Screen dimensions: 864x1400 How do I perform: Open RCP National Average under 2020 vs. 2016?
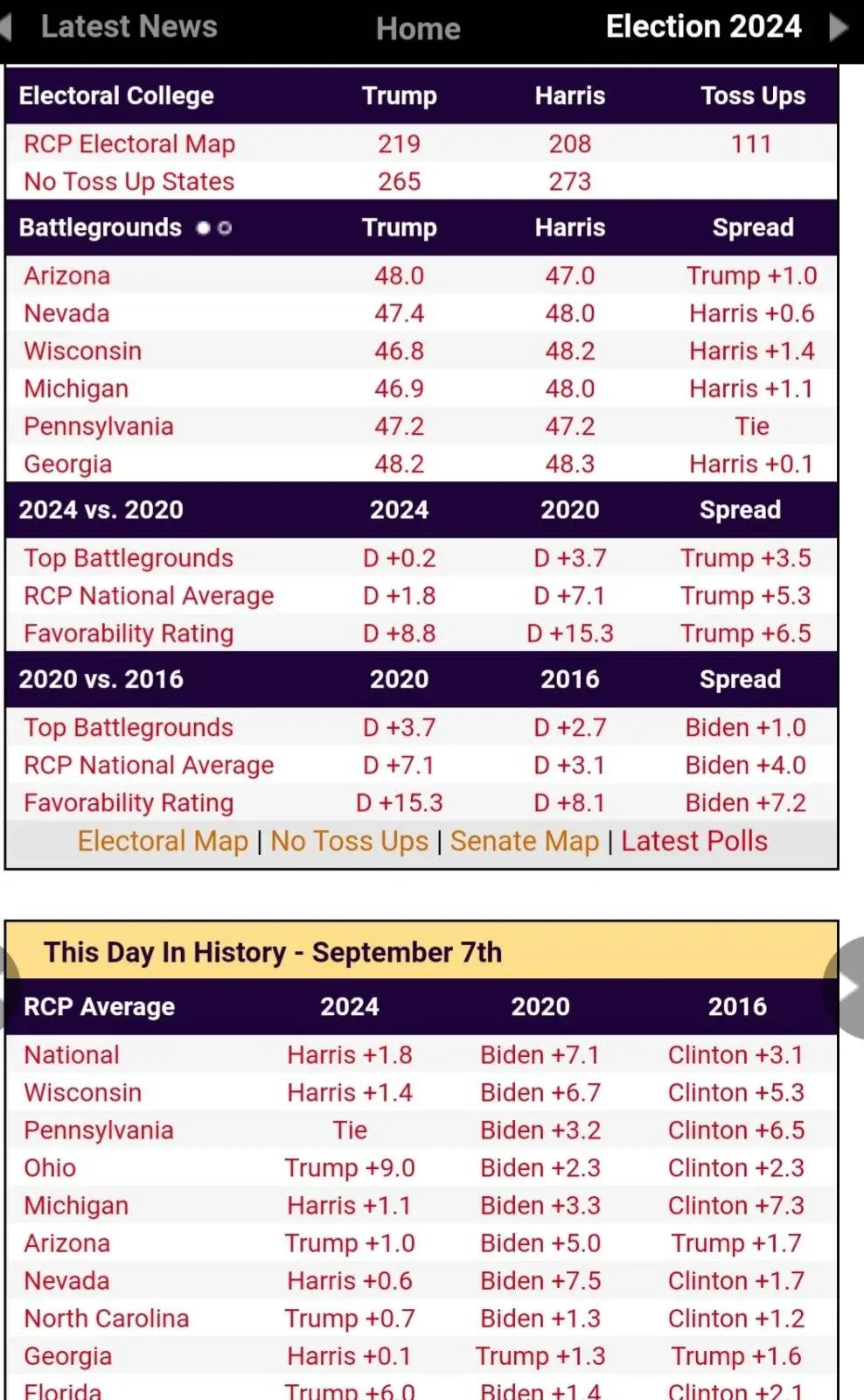(149, 766)
